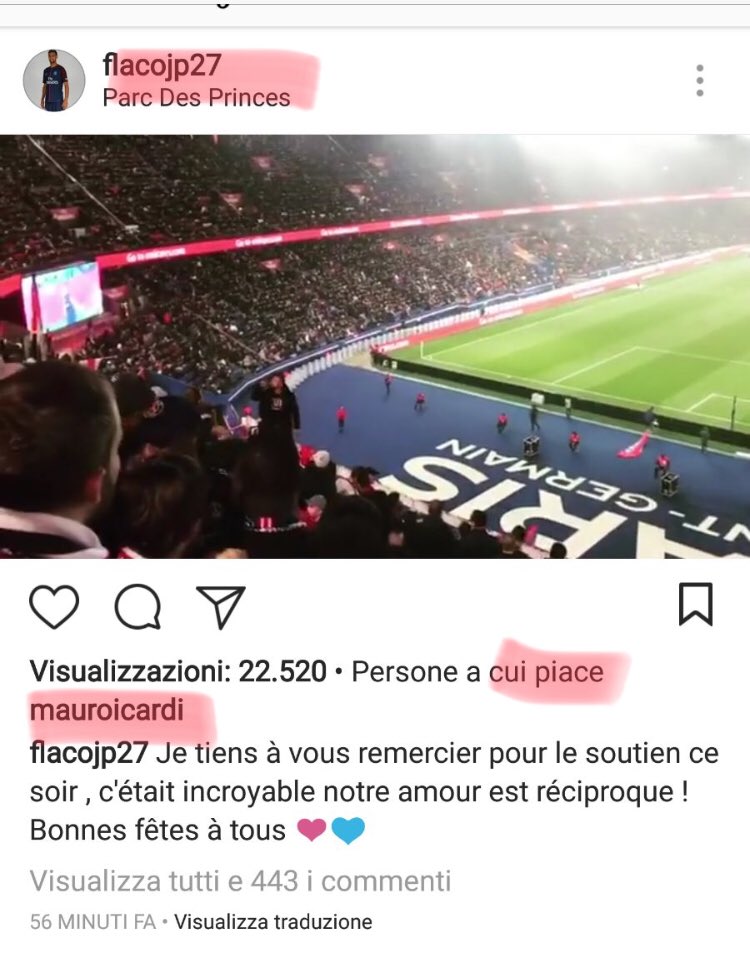Open the comment bubble icon
Image resolution: width=750 pixels, height=960 pixels.
[138, 606]
